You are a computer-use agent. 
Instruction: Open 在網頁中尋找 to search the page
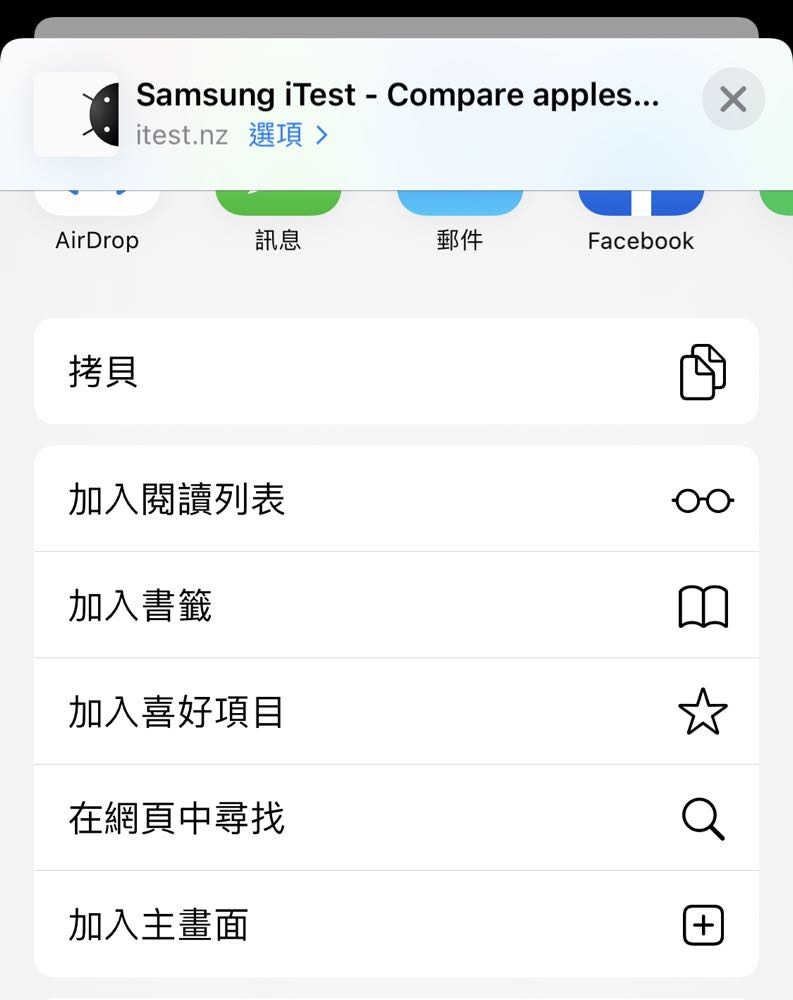coord(396,818)
